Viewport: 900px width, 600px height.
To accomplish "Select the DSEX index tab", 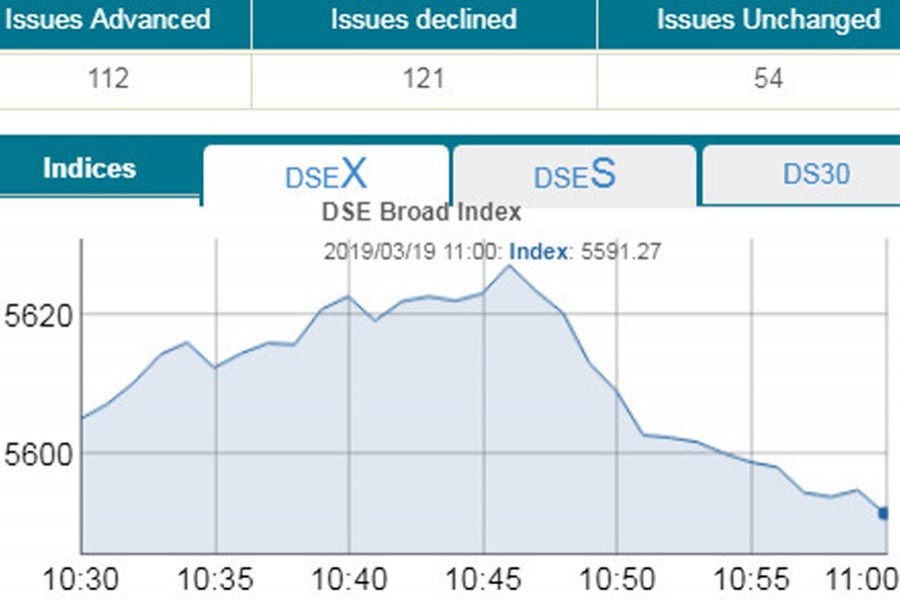I will click(326, 175).
